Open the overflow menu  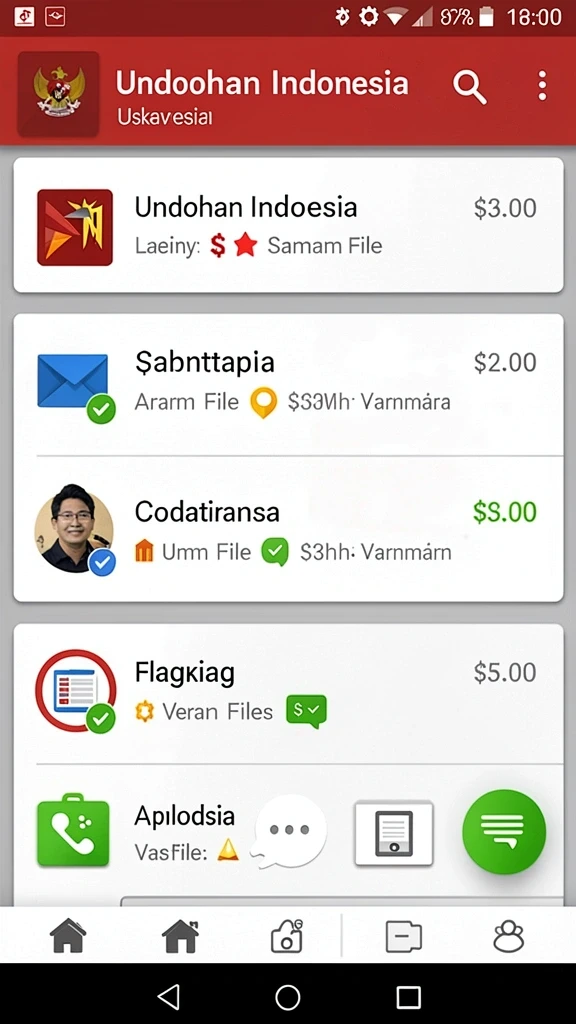542,86
